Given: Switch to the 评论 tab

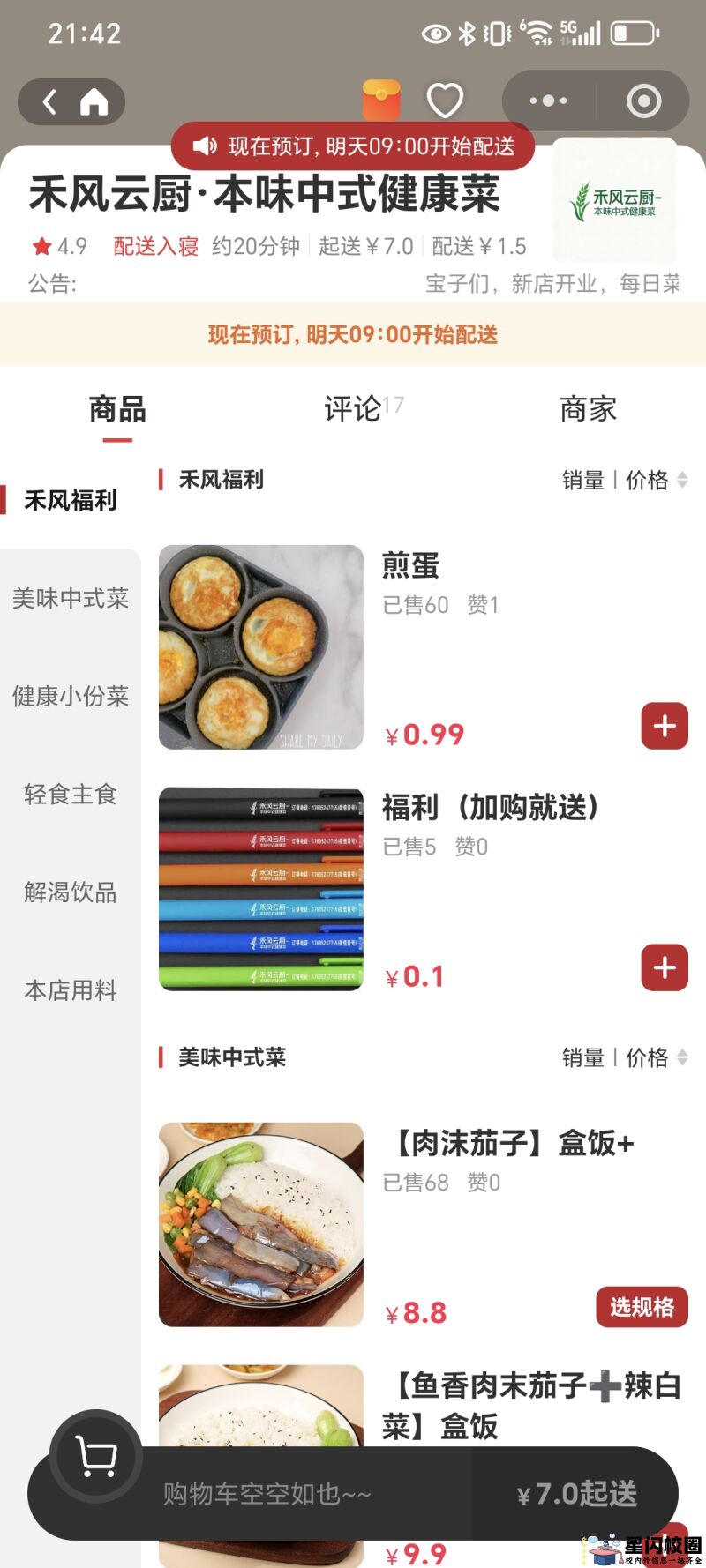Looking at the screenshot, I should coord(354,409).
